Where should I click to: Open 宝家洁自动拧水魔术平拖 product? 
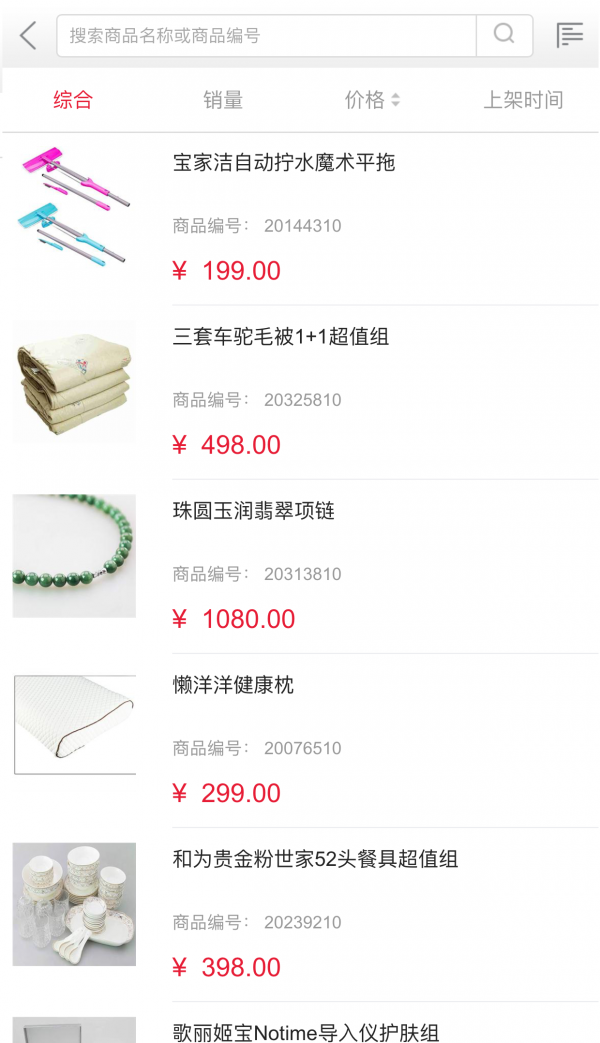pos(284,163)
